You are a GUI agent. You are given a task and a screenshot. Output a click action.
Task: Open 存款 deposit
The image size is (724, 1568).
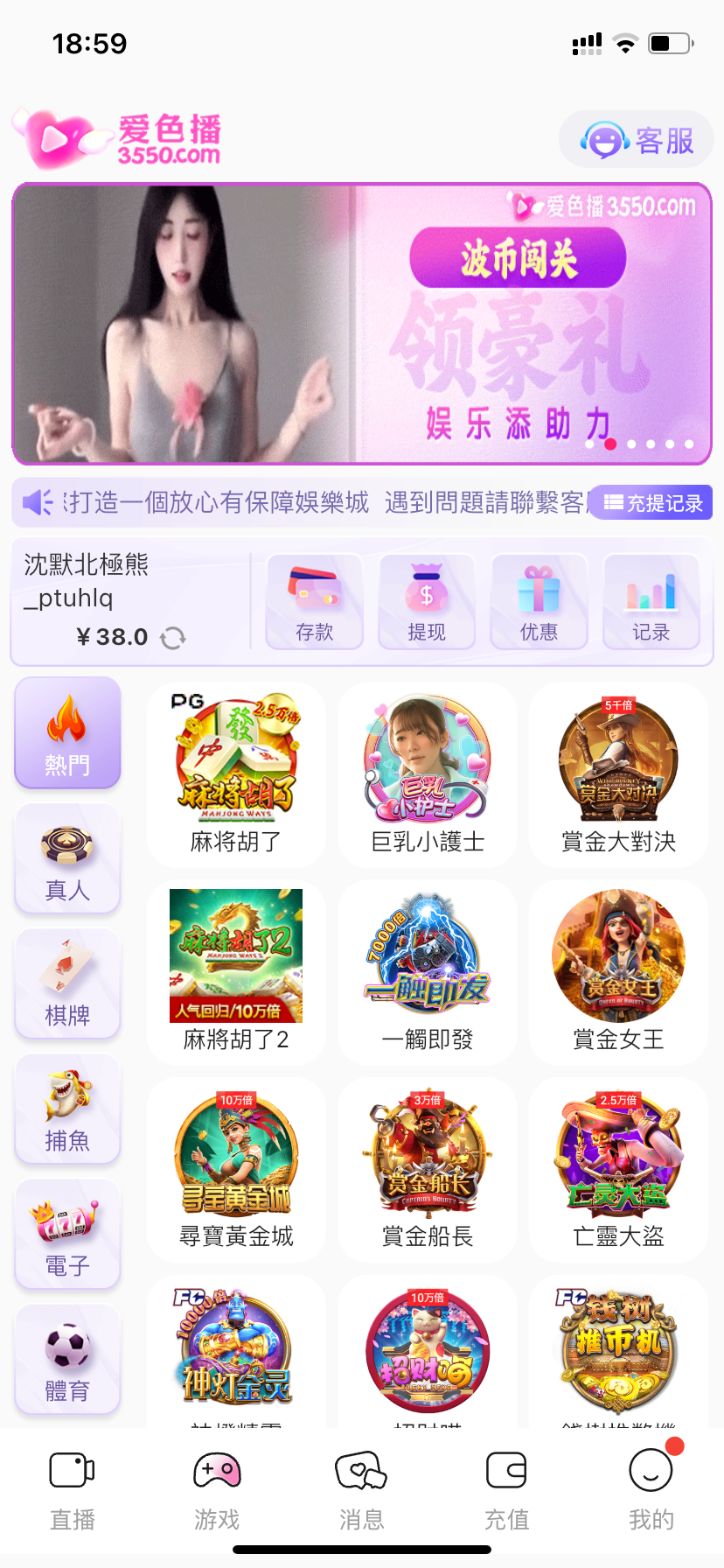tap(314, 602)
